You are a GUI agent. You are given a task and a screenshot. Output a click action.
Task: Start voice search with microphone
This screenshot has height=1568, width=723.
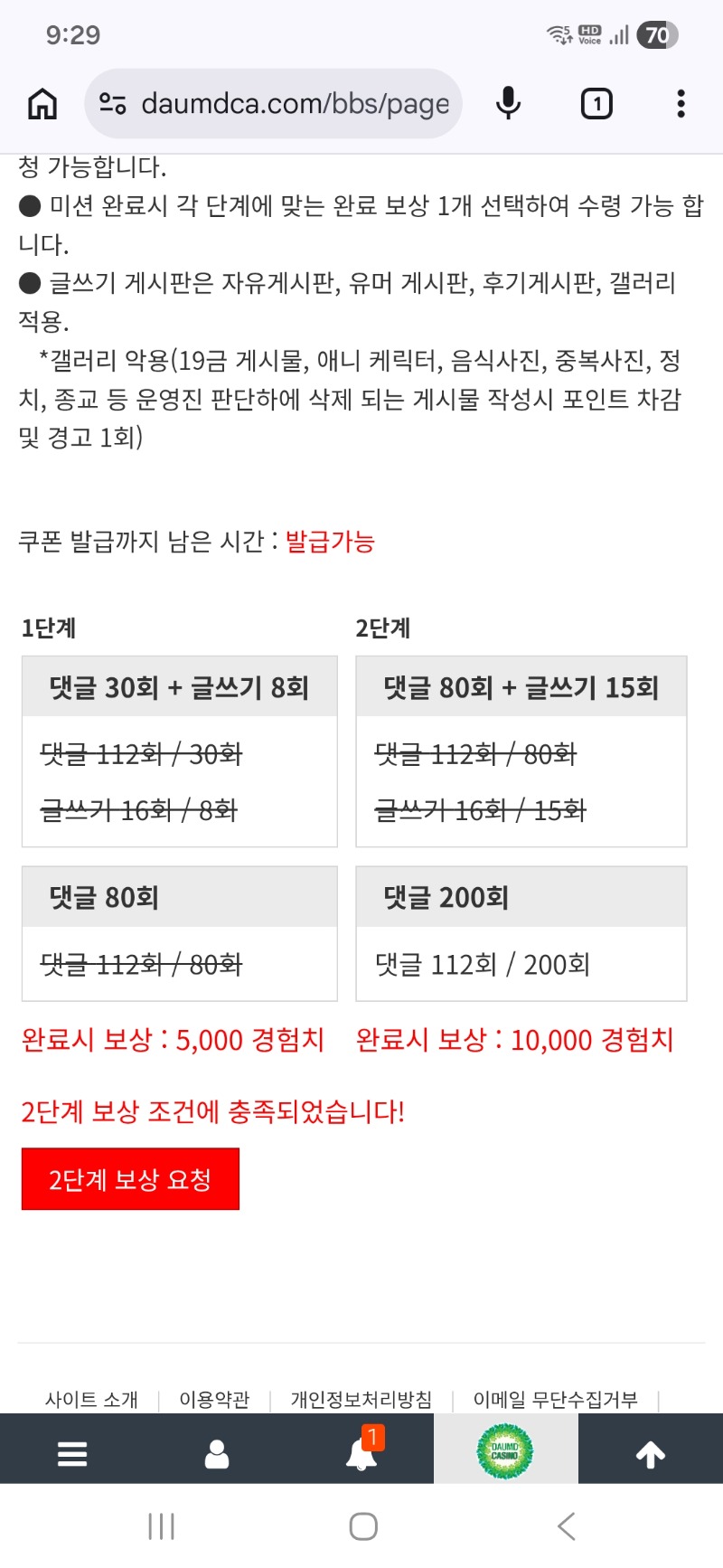coord(509,104)
